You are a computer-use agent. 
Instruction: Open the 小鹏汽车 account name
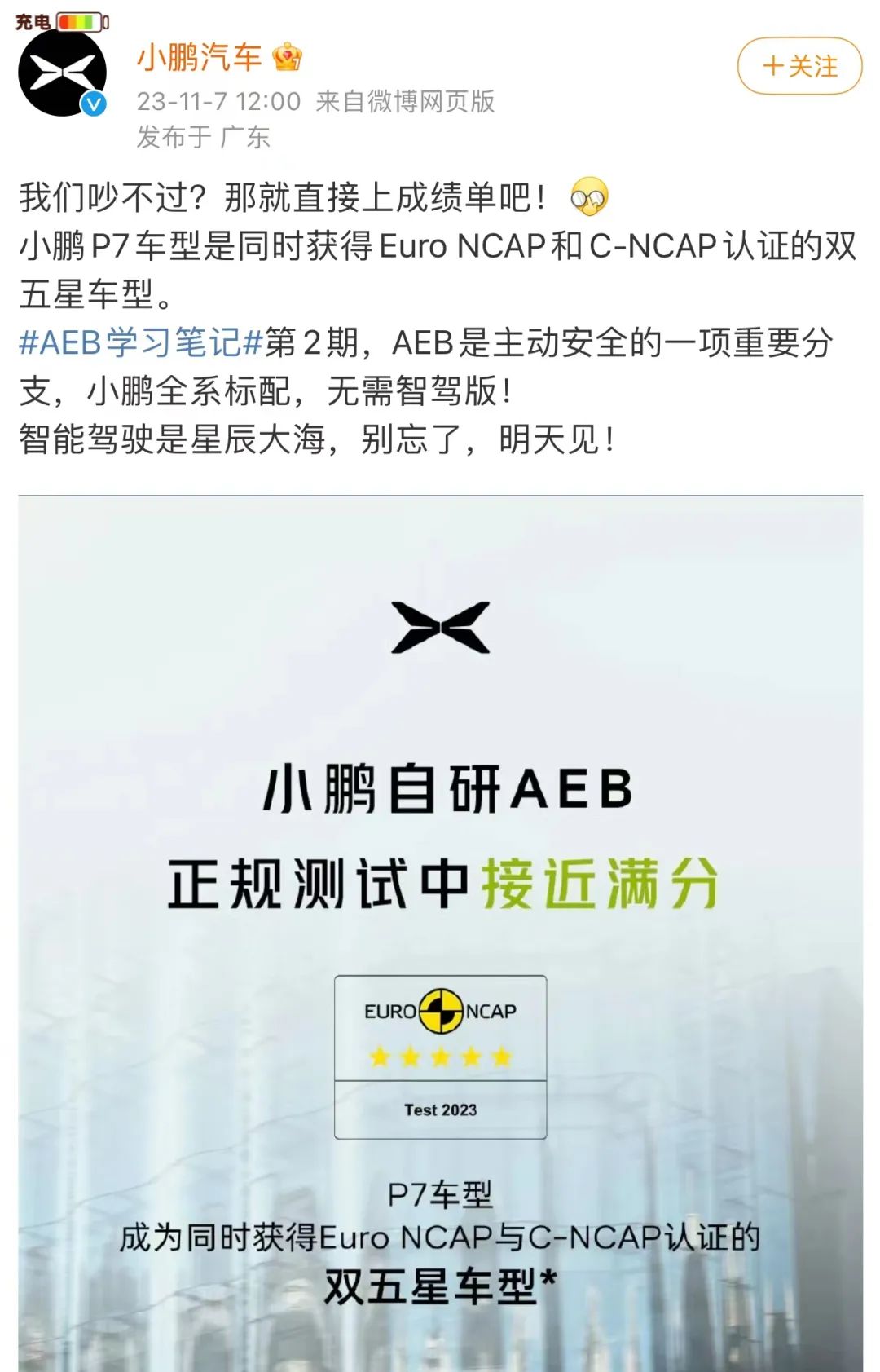199,58
